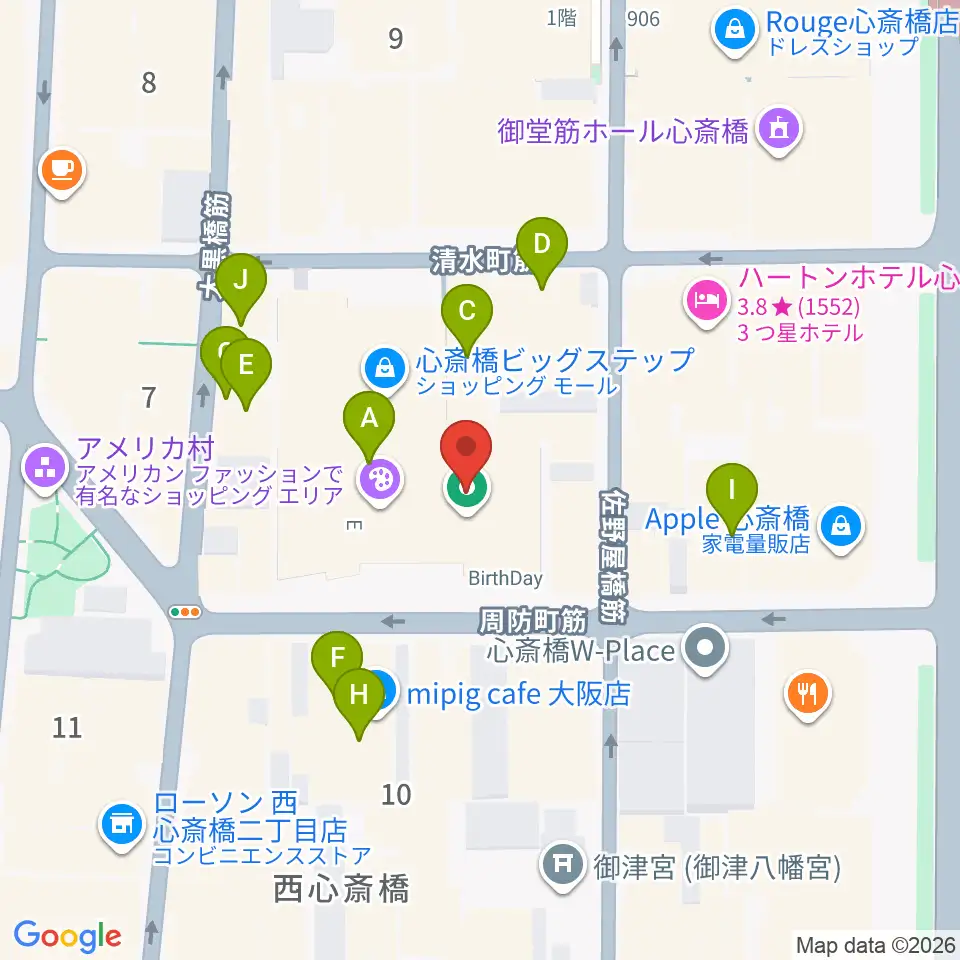
Task: Select green marker C
Action: (467, 312)
